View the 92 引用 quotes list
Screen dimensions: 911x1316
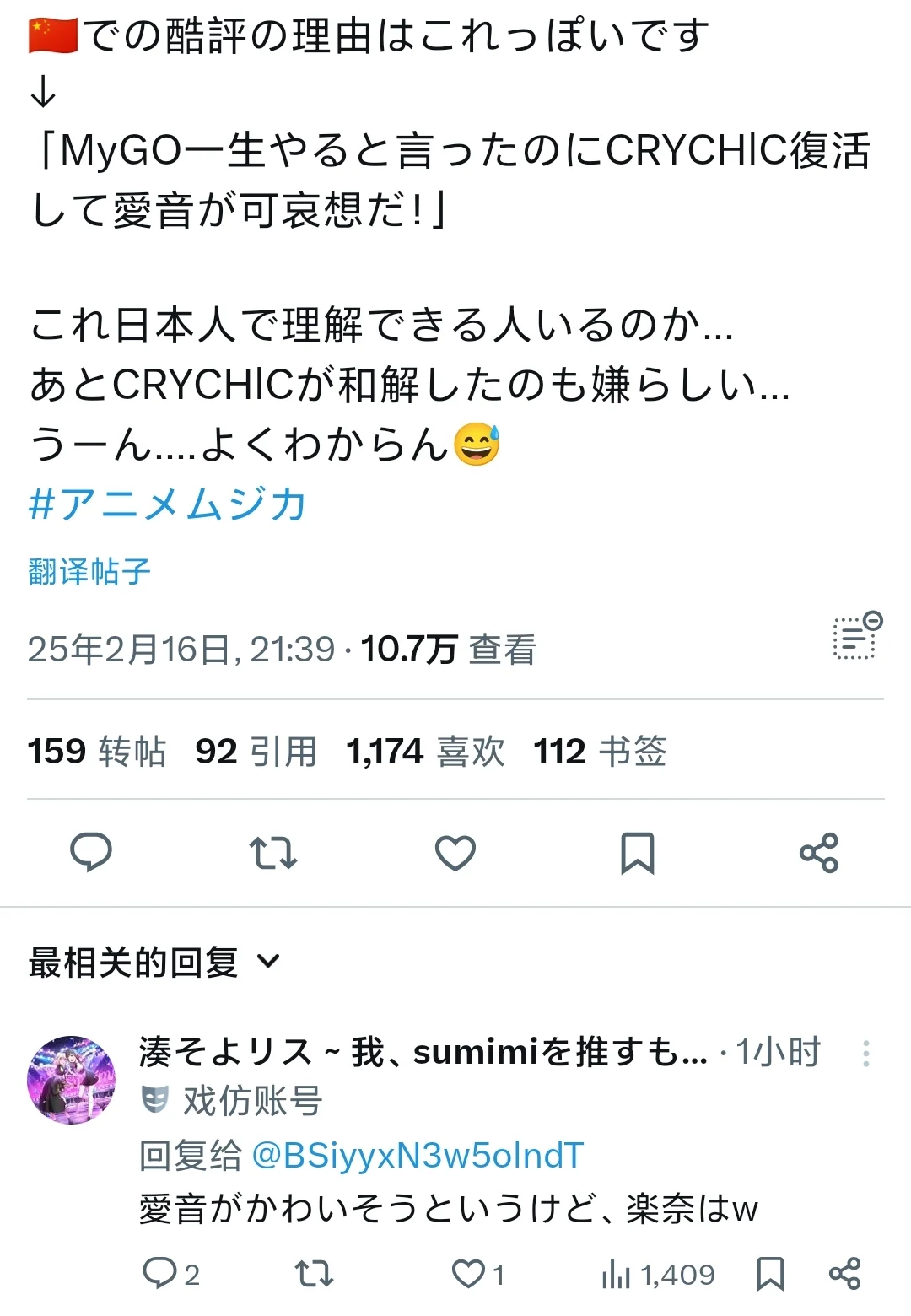(256, 751)
